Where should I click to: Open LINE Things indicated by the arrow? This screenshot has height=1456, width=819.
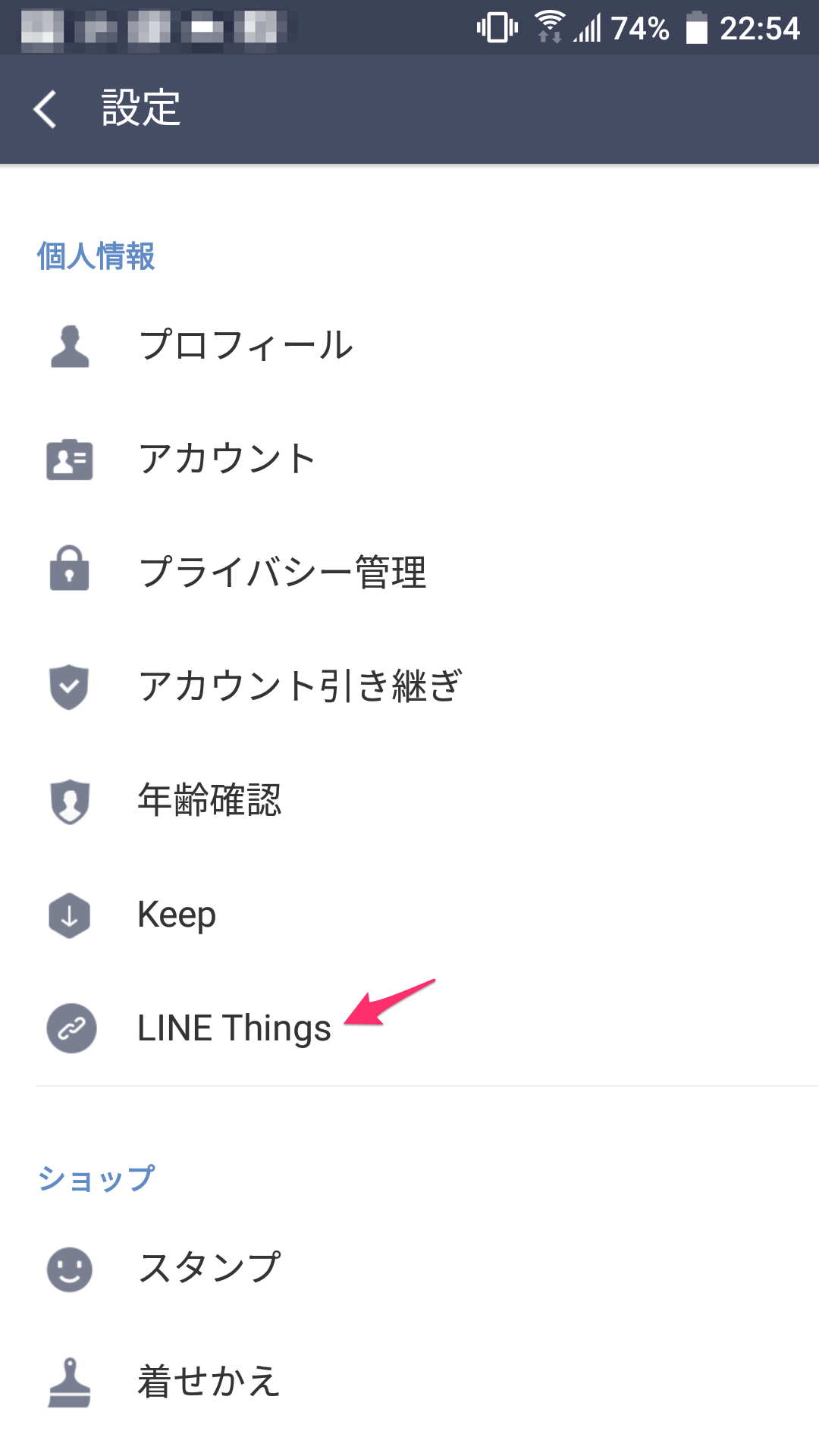(x=234, y=1029)
